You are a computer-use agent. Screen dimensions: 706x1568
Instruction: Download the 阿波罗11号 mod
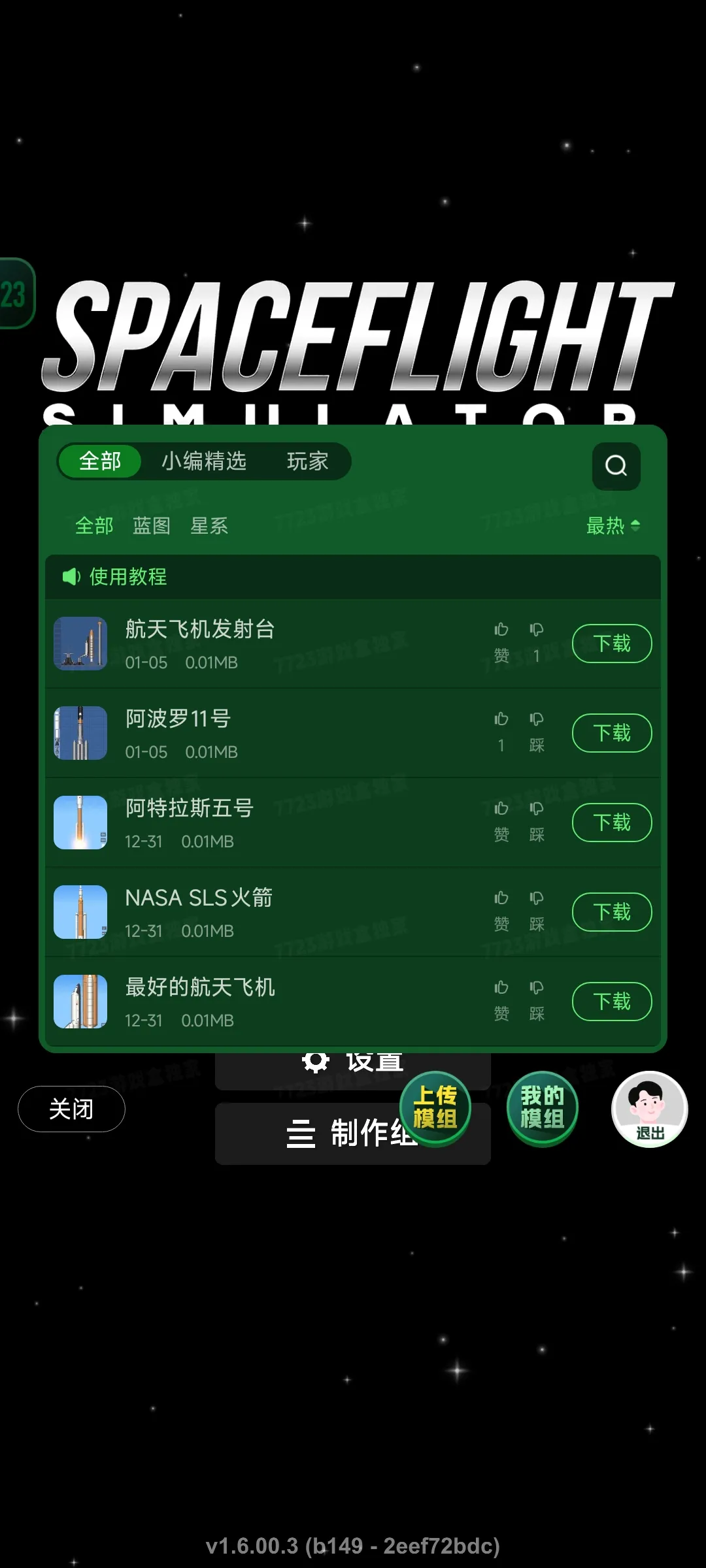coord(611,733)
